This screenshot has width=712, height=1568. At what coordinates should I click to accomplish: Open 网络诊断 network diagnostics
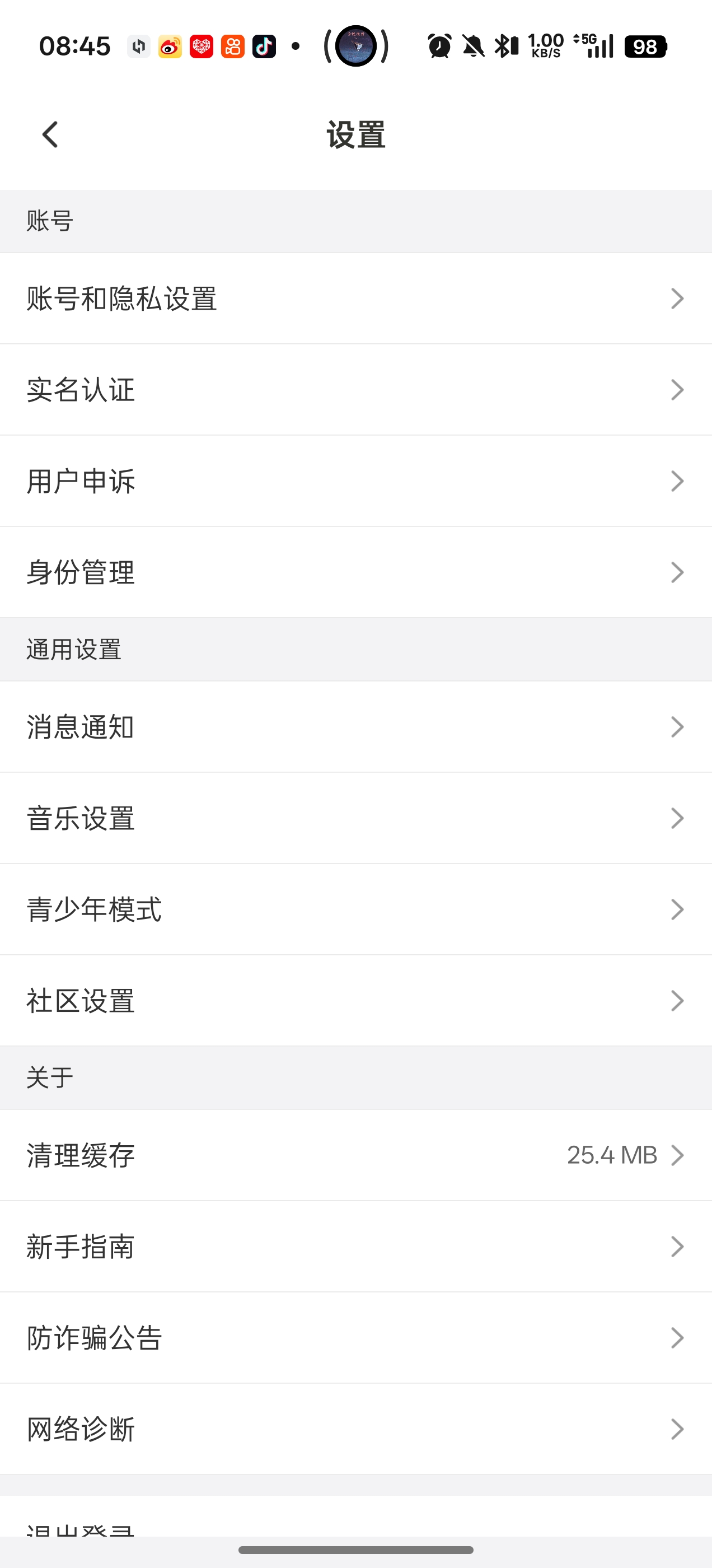pyautogui.click(x=356, y=1429)
